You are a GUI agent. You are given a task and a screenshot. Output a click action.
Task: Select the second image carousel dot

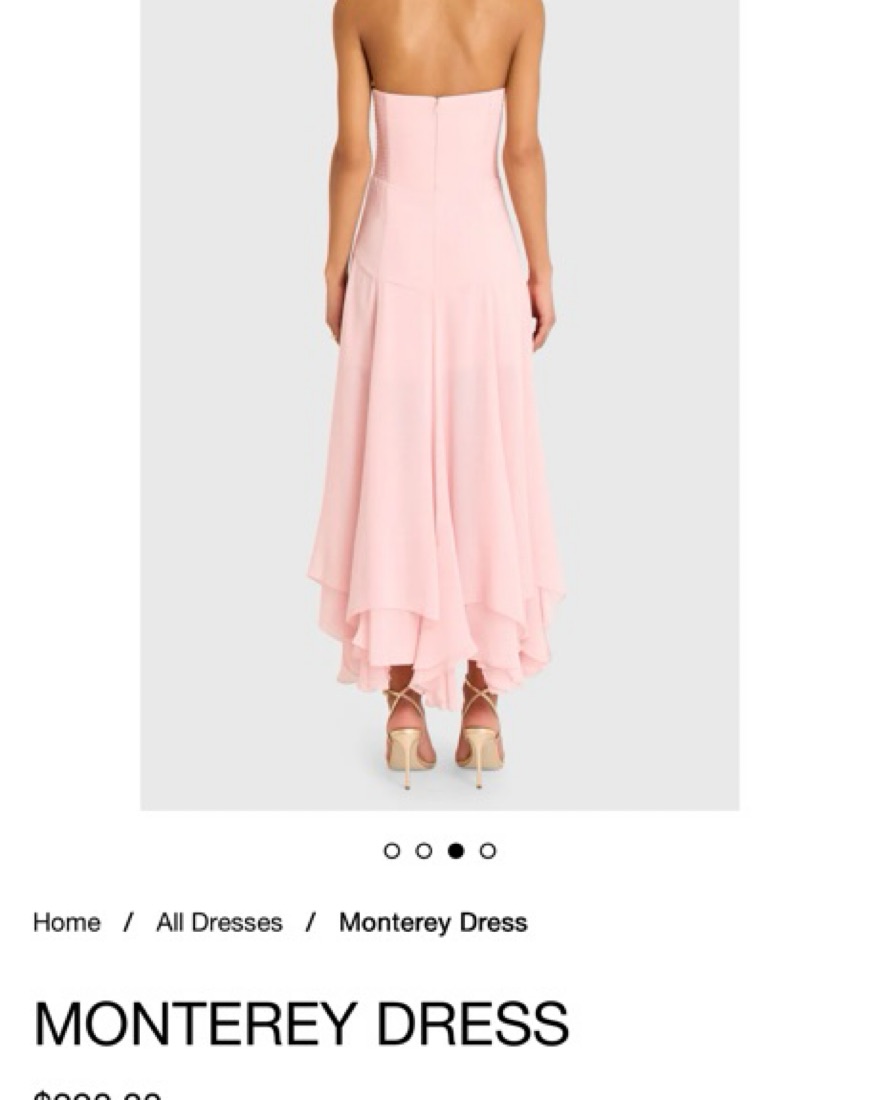[x=424, y=851]
